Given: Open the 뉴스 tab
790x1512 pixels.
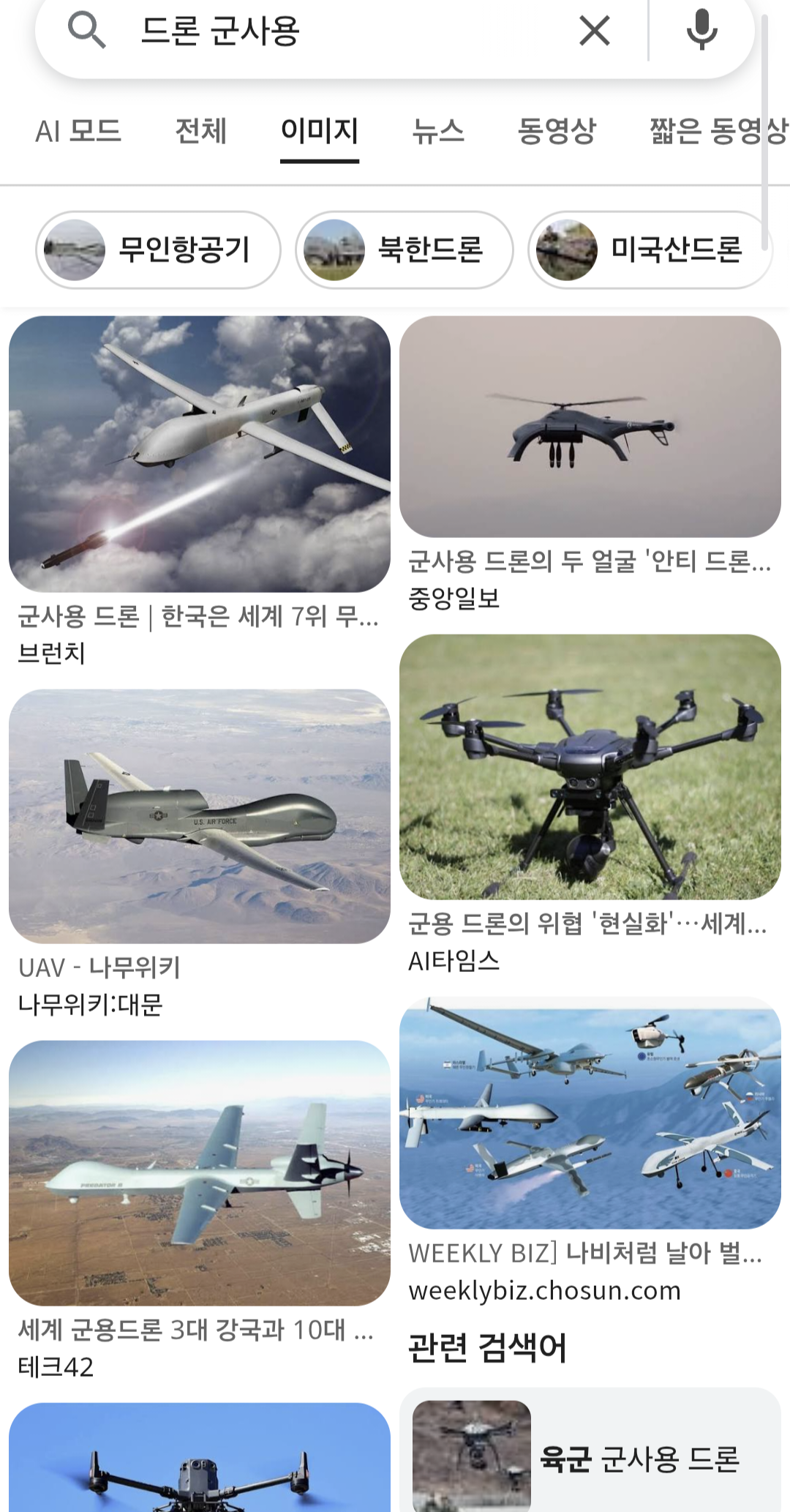Looking at the screenshot, I should [x=438, y=131].
